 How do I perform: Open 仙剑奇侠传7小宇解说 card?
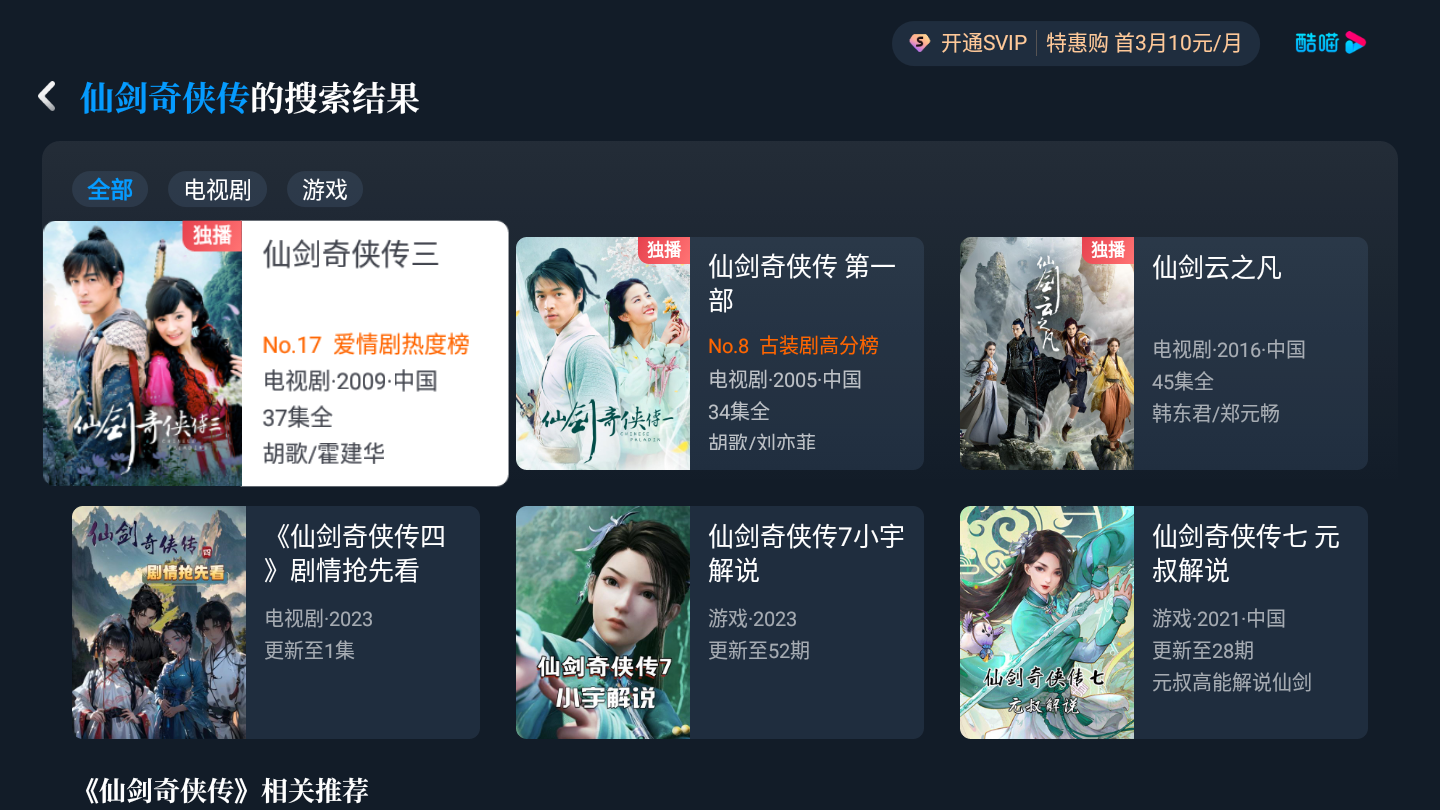719,622
